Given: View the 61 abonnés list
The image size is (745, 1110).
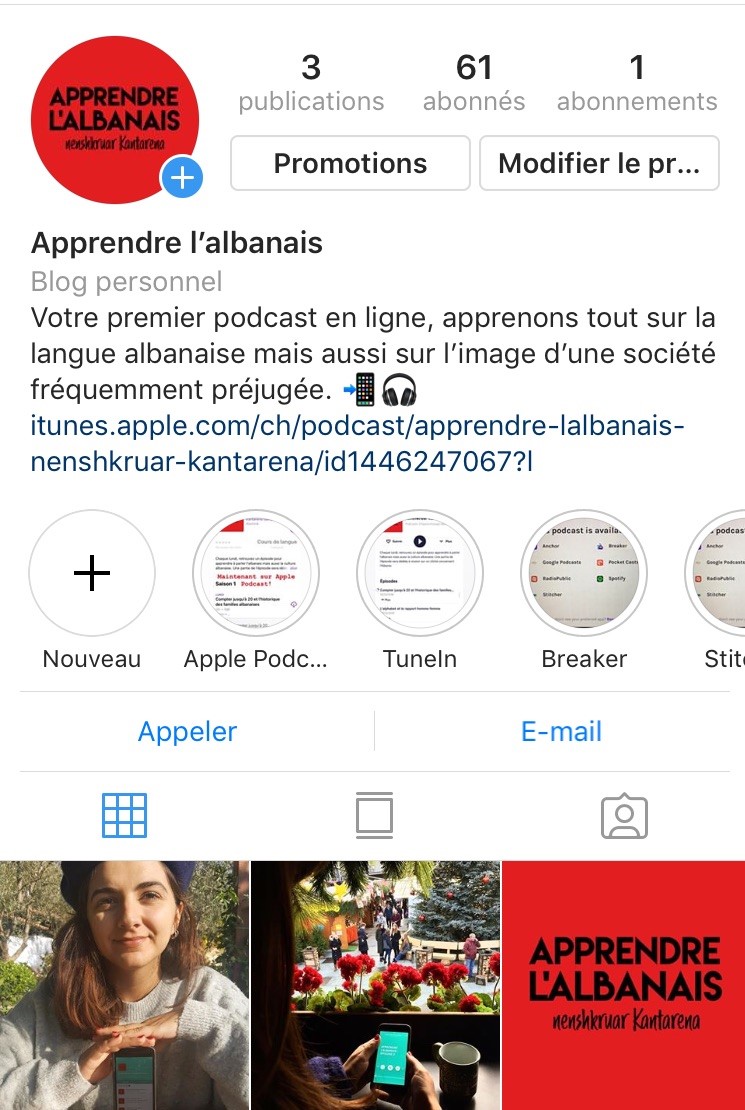Looking at the screenshot, I should click(x=474, y=83).
